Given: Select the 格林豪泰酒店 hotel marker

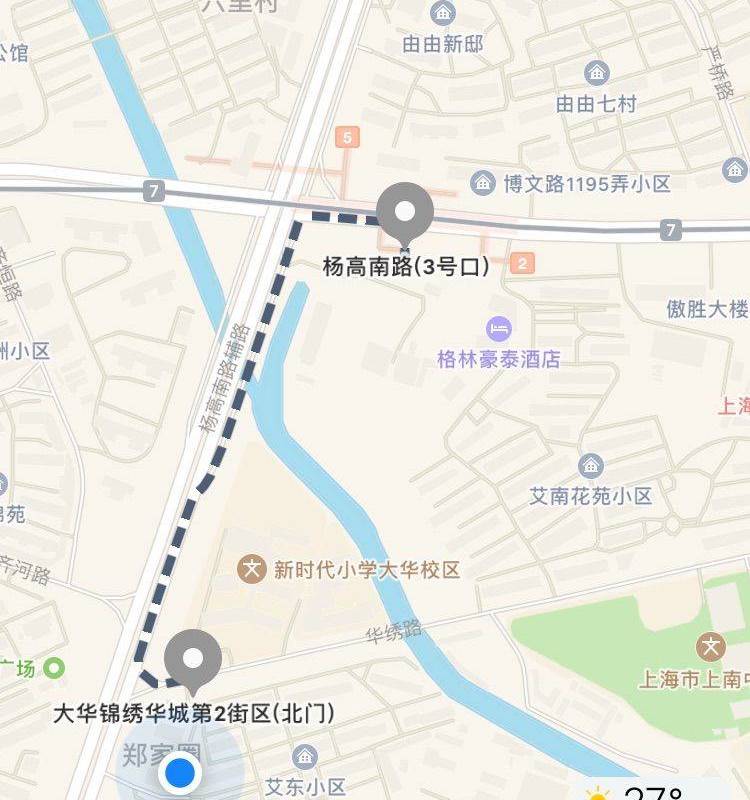Looking at the screenshot, I should pos(499,328).
